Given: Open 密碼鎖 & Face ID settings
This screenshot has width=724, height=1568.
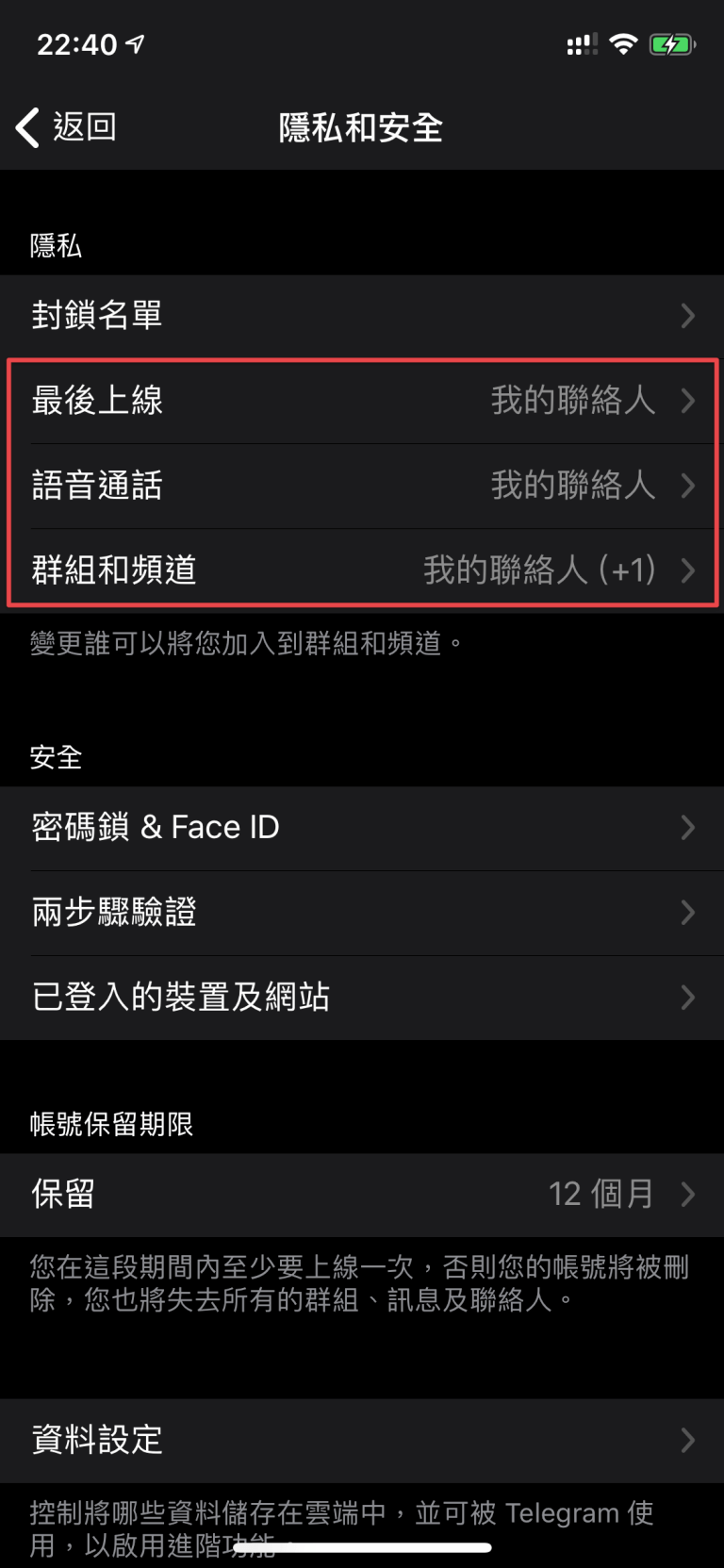Looking at the screenshot, I should click(x=362, y=828).
